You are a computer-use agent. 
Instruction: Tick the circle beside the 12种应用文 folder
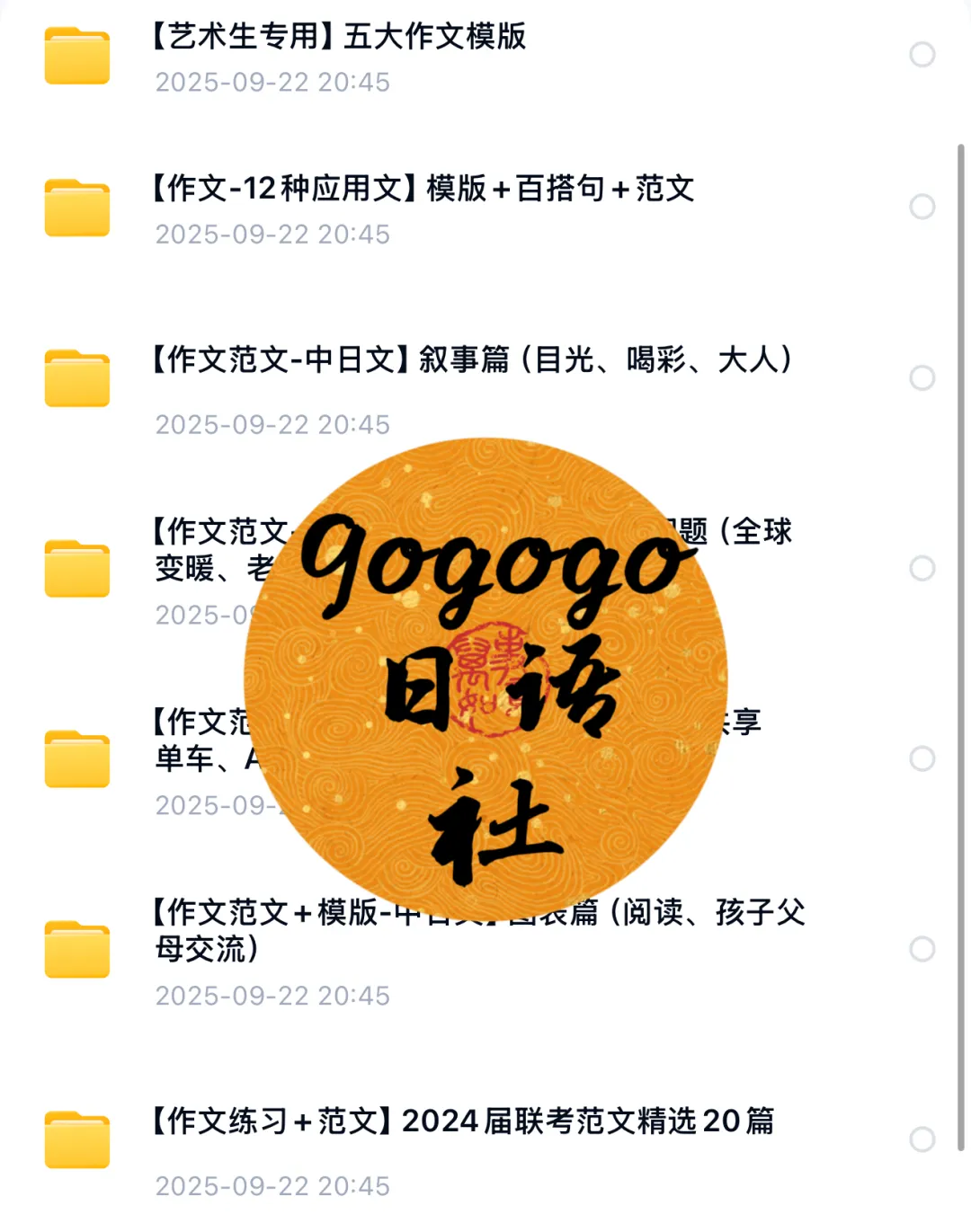click(922, 207)
